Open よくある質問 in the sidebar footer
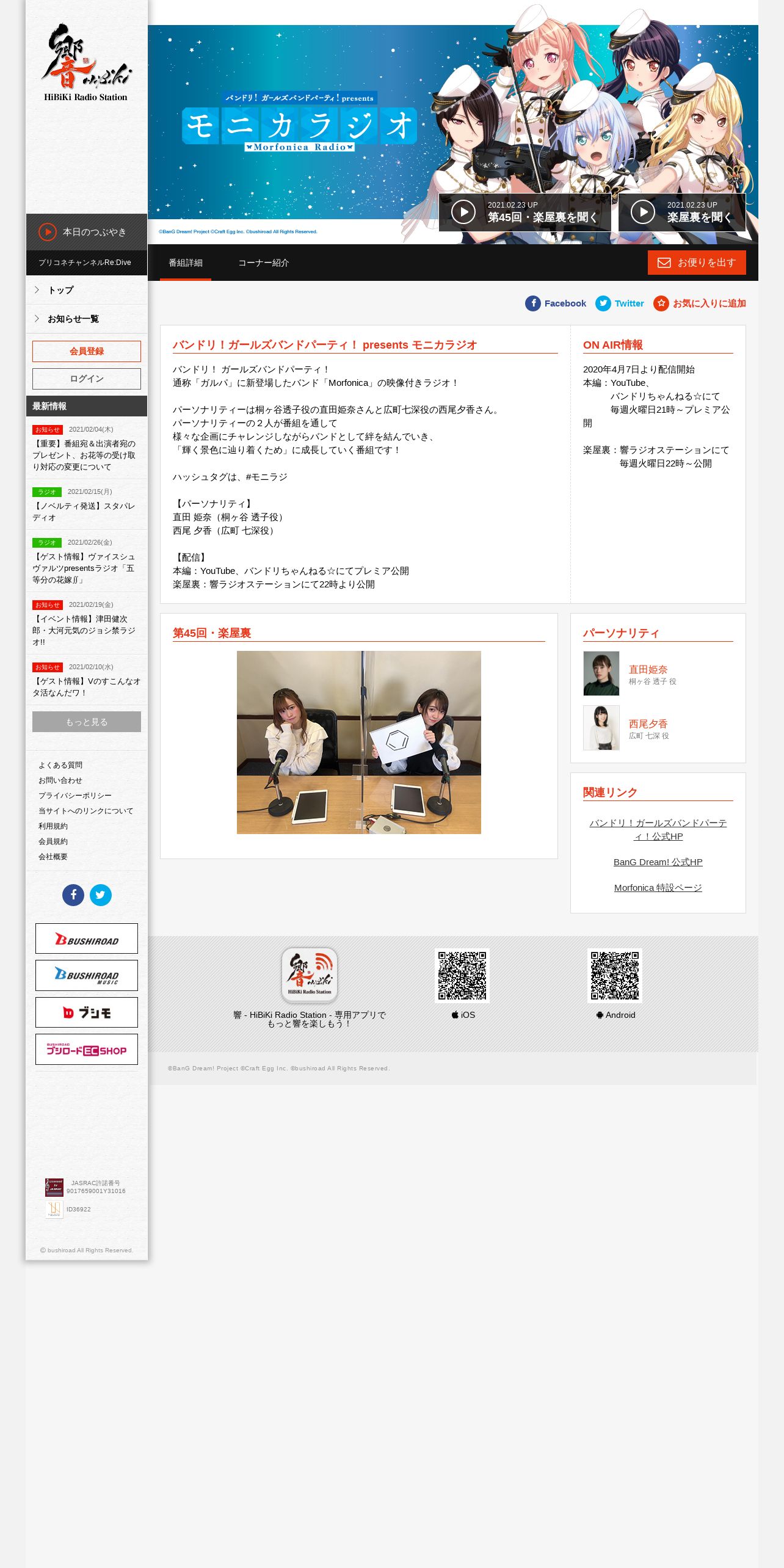 [x=60, y=765]
